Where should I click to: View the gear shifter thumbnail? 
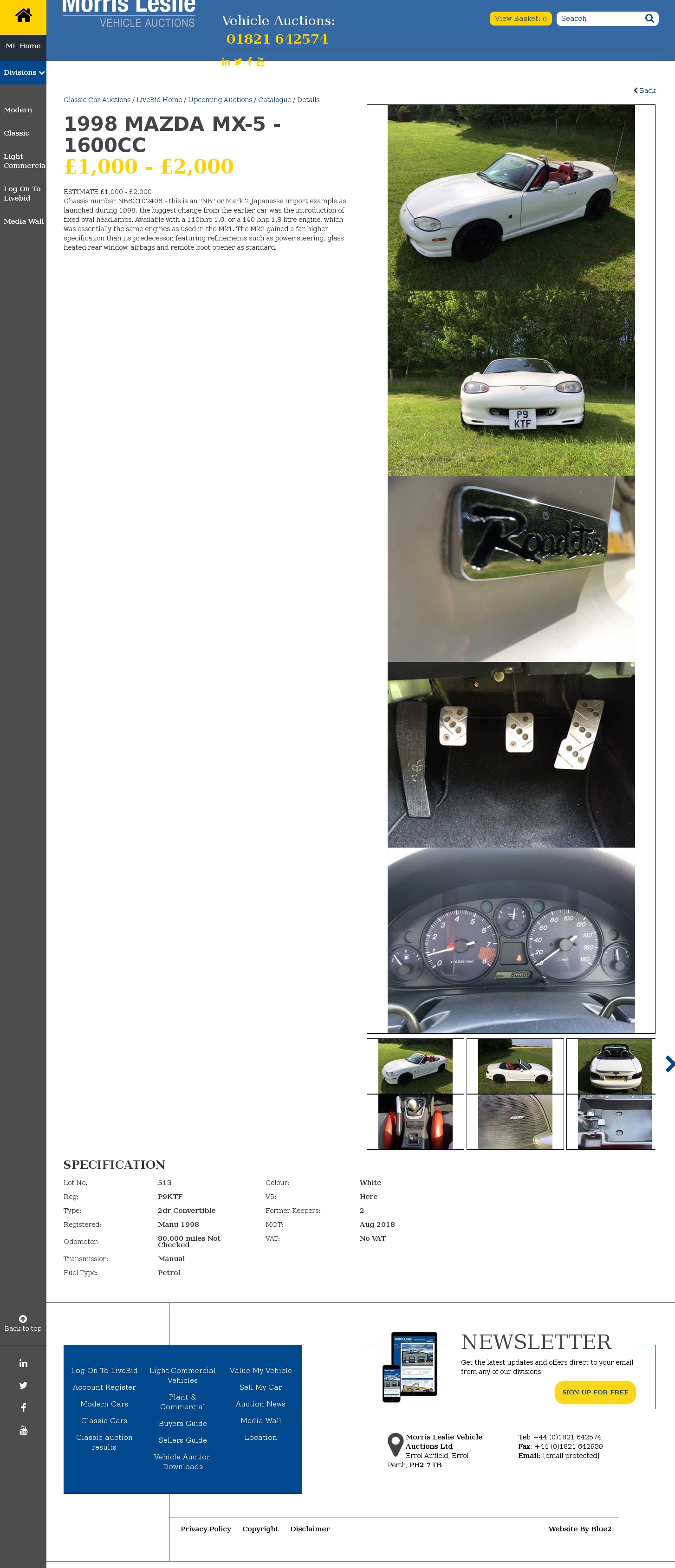point(415,1121)
